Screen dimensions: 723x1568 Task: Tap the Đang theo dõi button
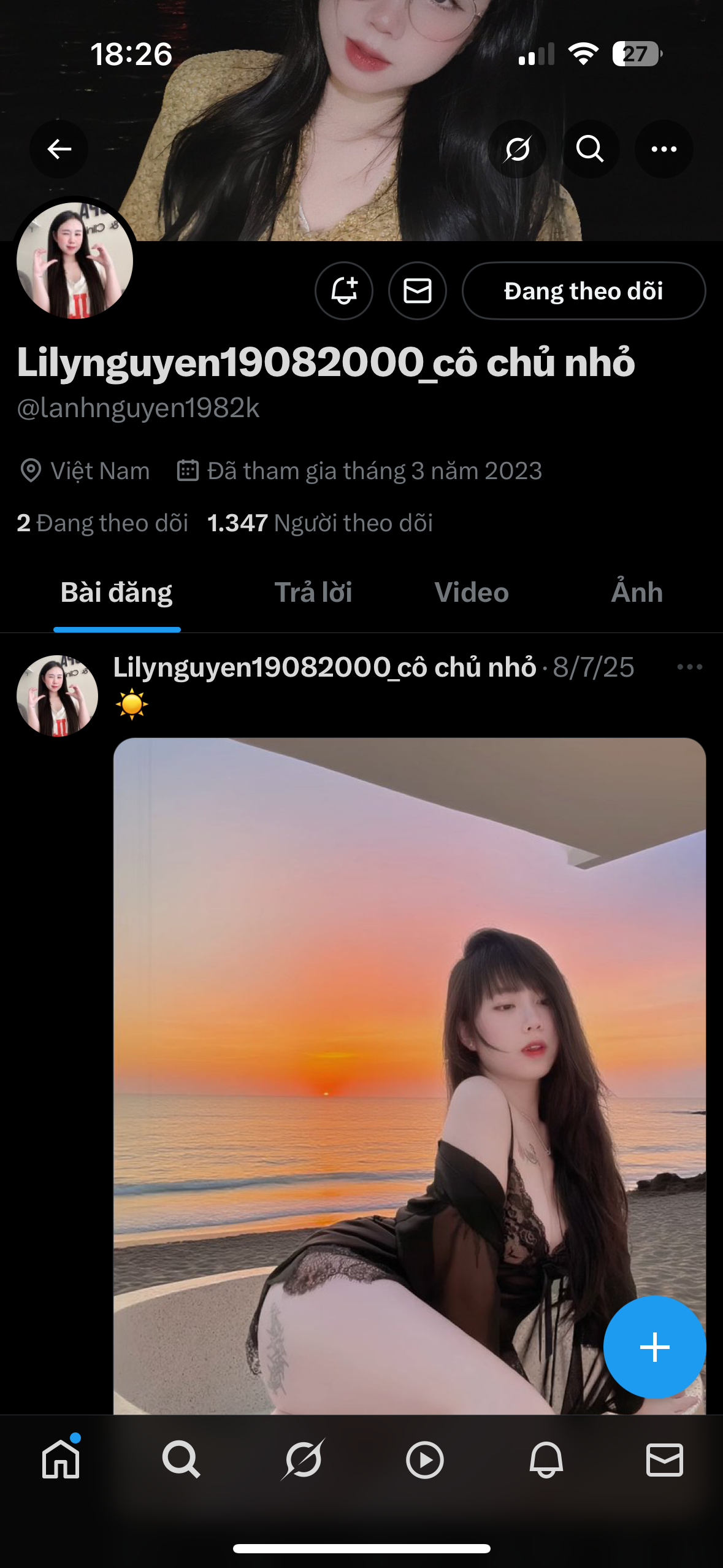click(583, 291)
